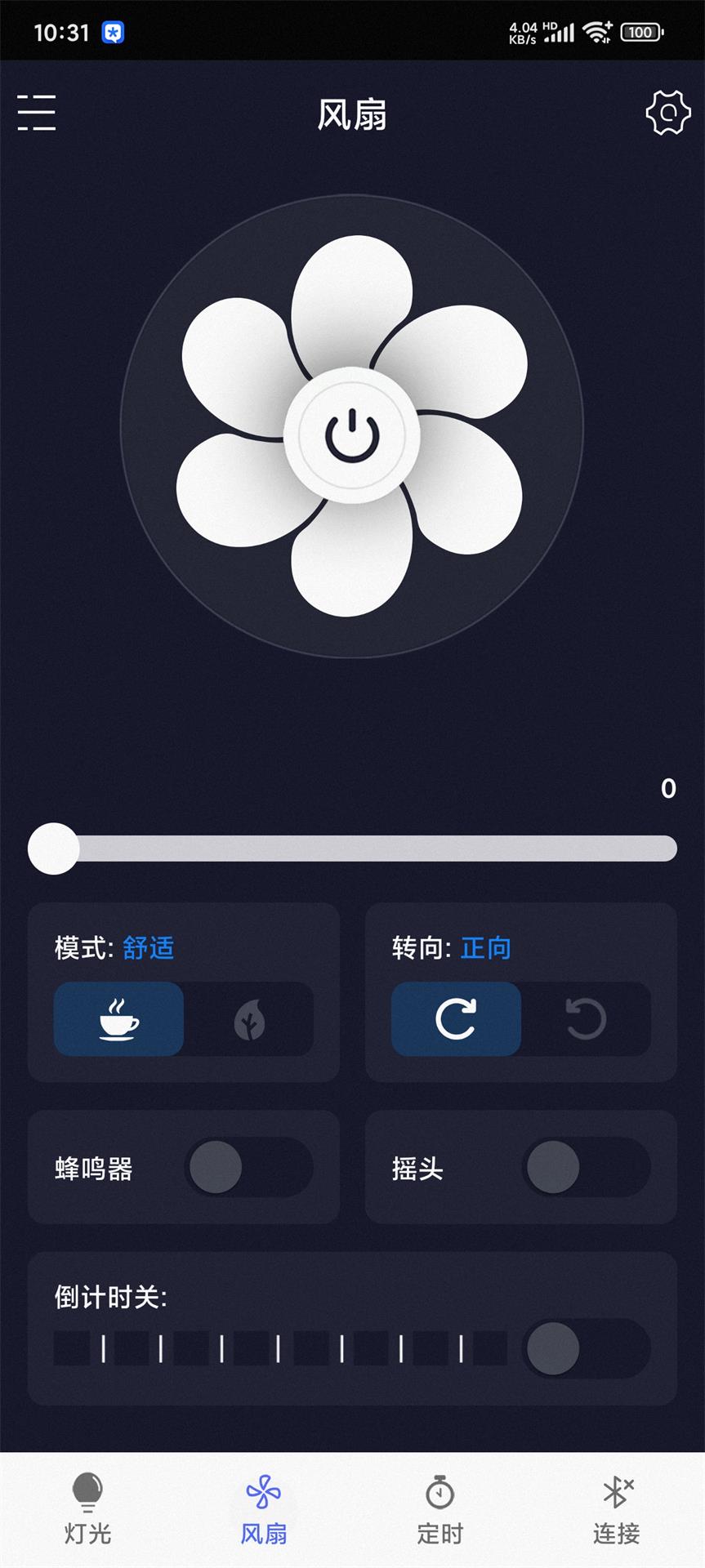
Task: Go to the 连接 Bluetooth tab
Action: coord(617,1510)
